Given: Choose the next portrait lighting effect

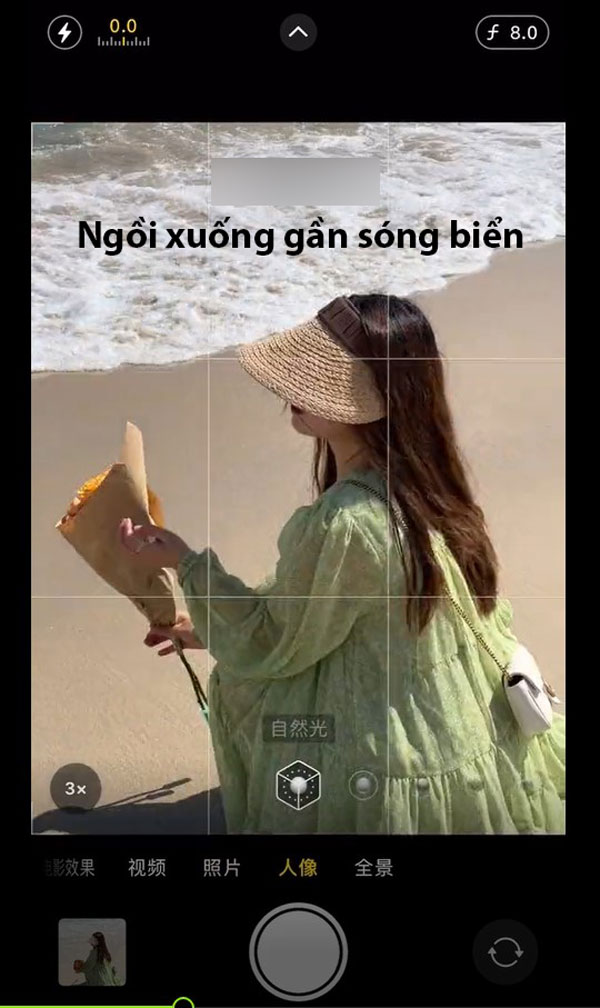Looking at the screenshot, I should pos(363,786).
